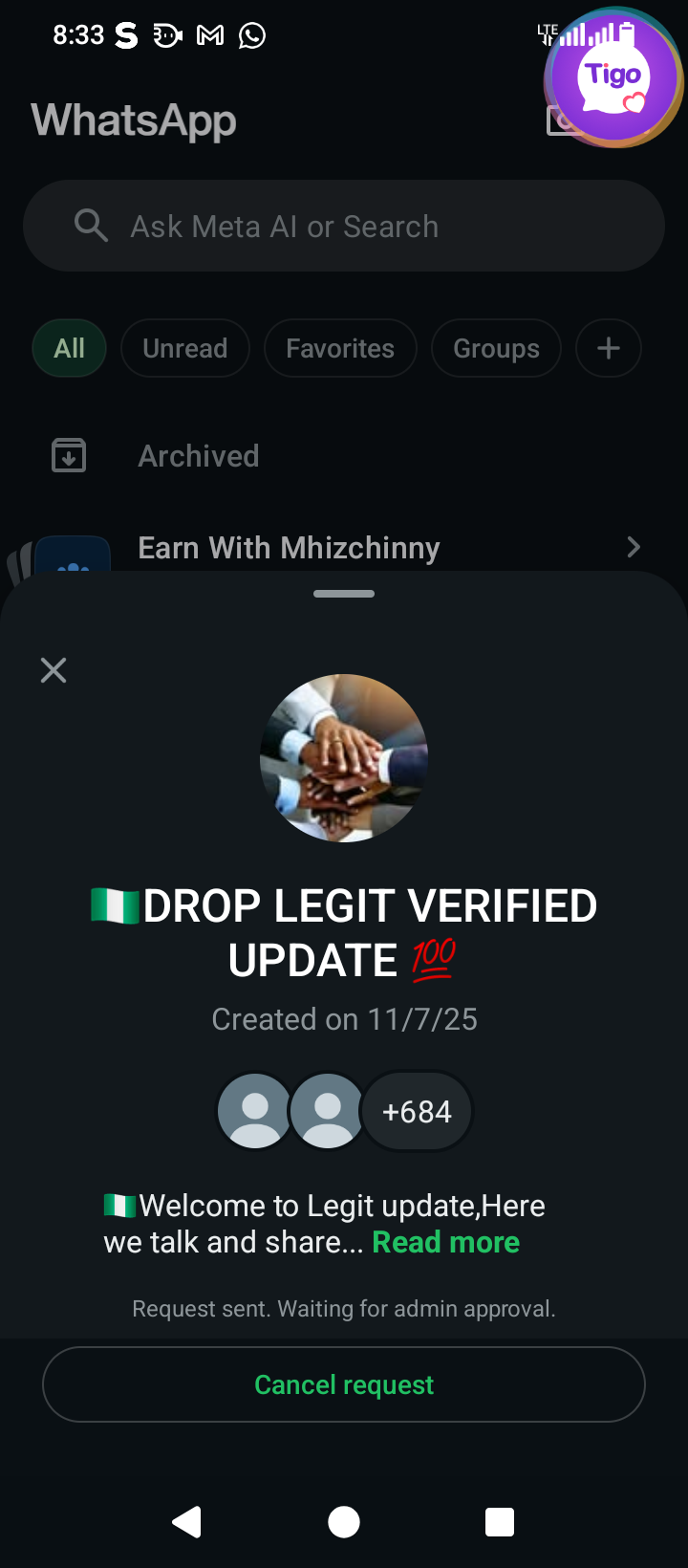Screen dimensions: 688x1568
Task: Expand description via Read more
Action: tap(445, 1242)
